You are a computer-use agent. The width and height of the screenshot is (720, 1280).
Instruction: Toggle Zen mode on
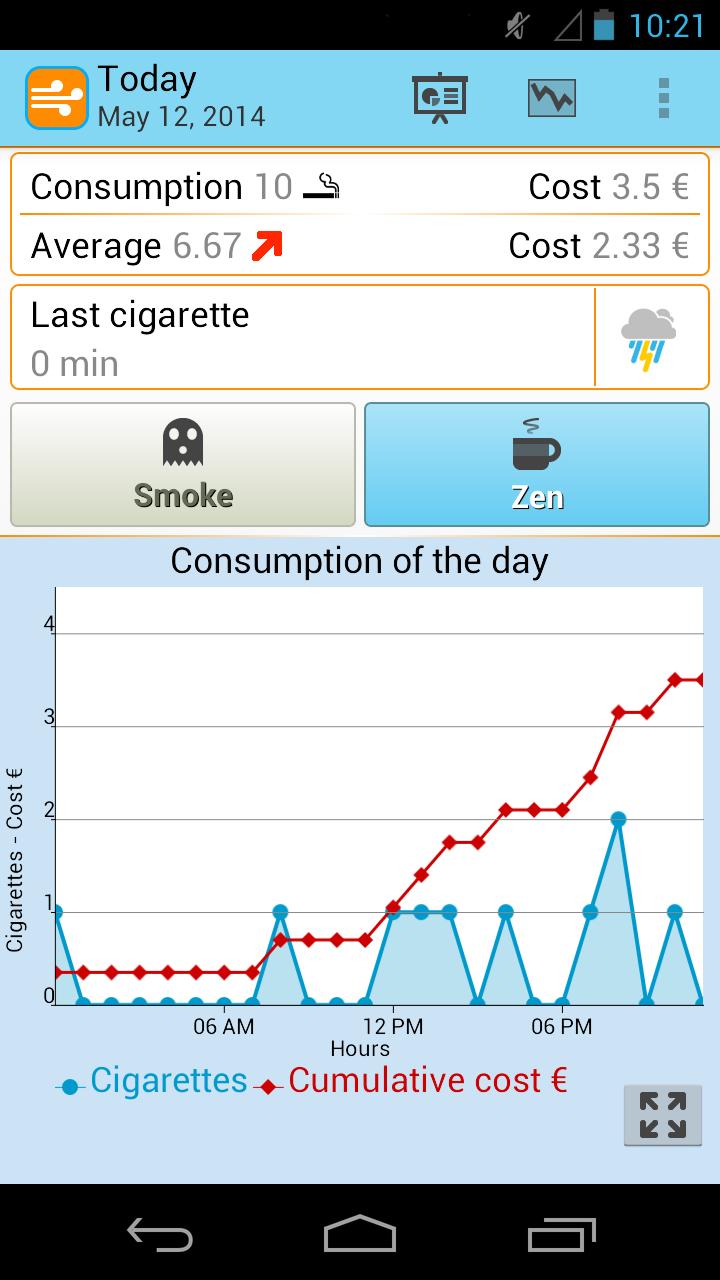(x=536, y=464)
